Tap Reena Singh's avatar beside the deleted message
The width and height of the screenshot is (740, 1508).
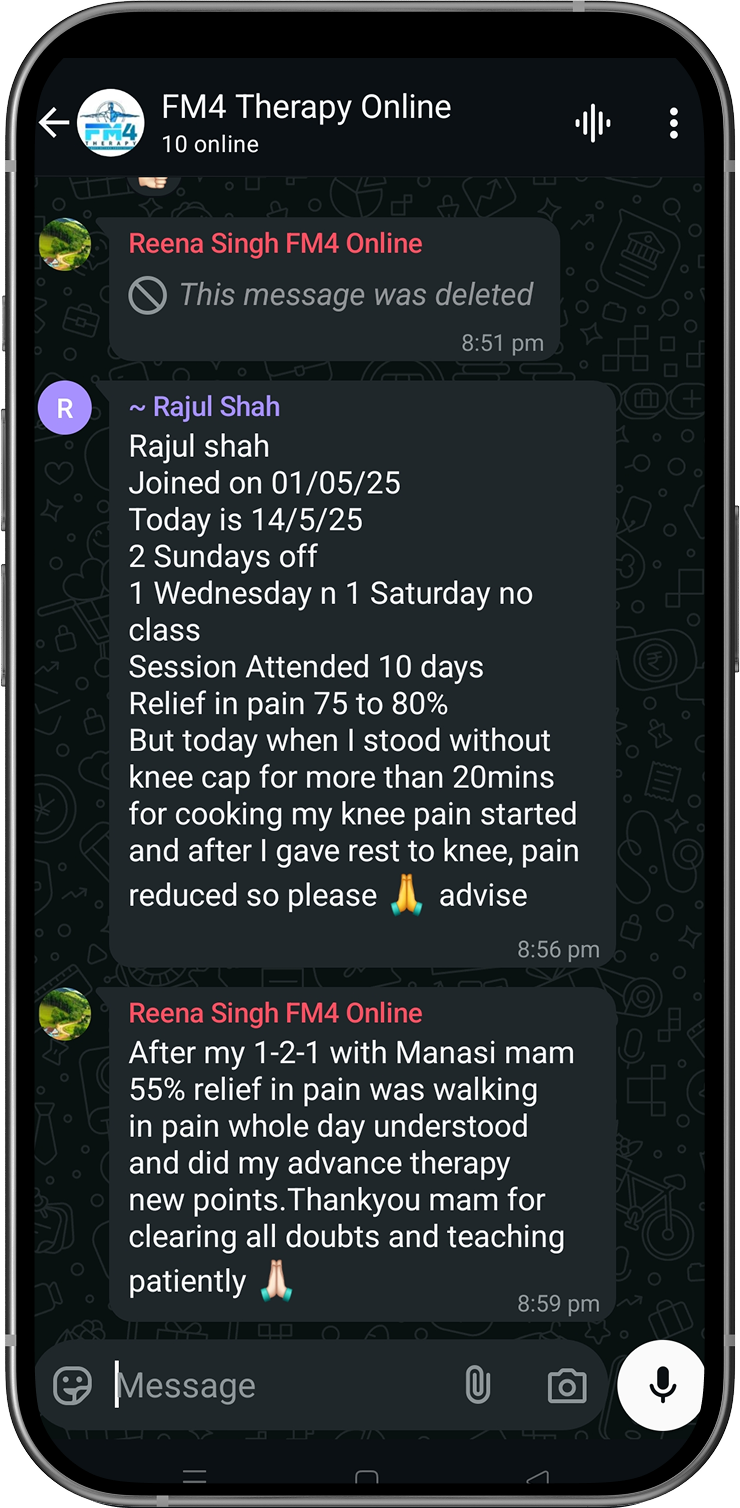coord(65,245)
